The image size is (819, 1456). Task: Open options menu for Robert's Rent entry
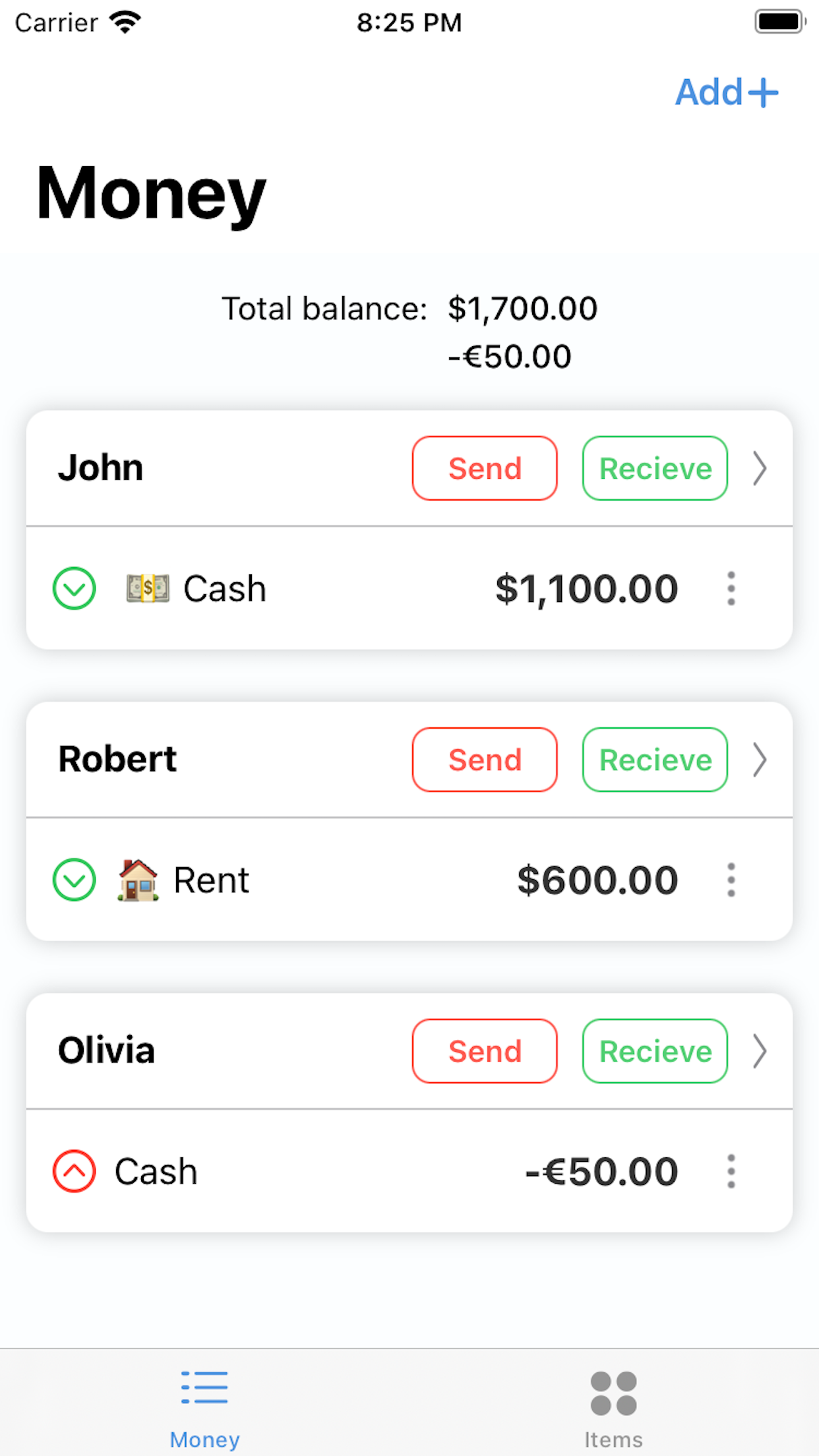coord(731,880)
